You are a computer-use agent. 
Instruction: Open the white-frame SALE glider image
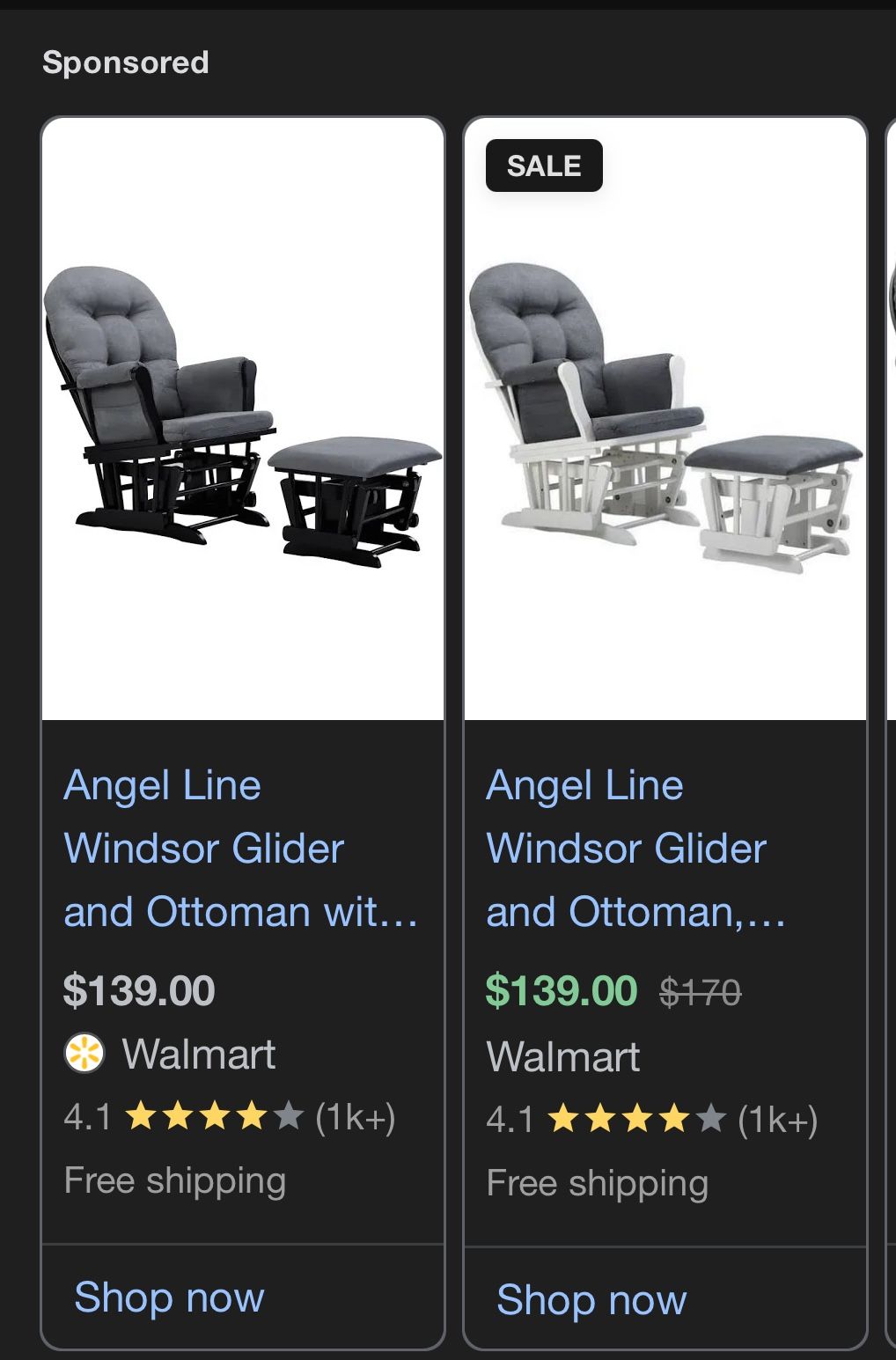click(665, 419)
